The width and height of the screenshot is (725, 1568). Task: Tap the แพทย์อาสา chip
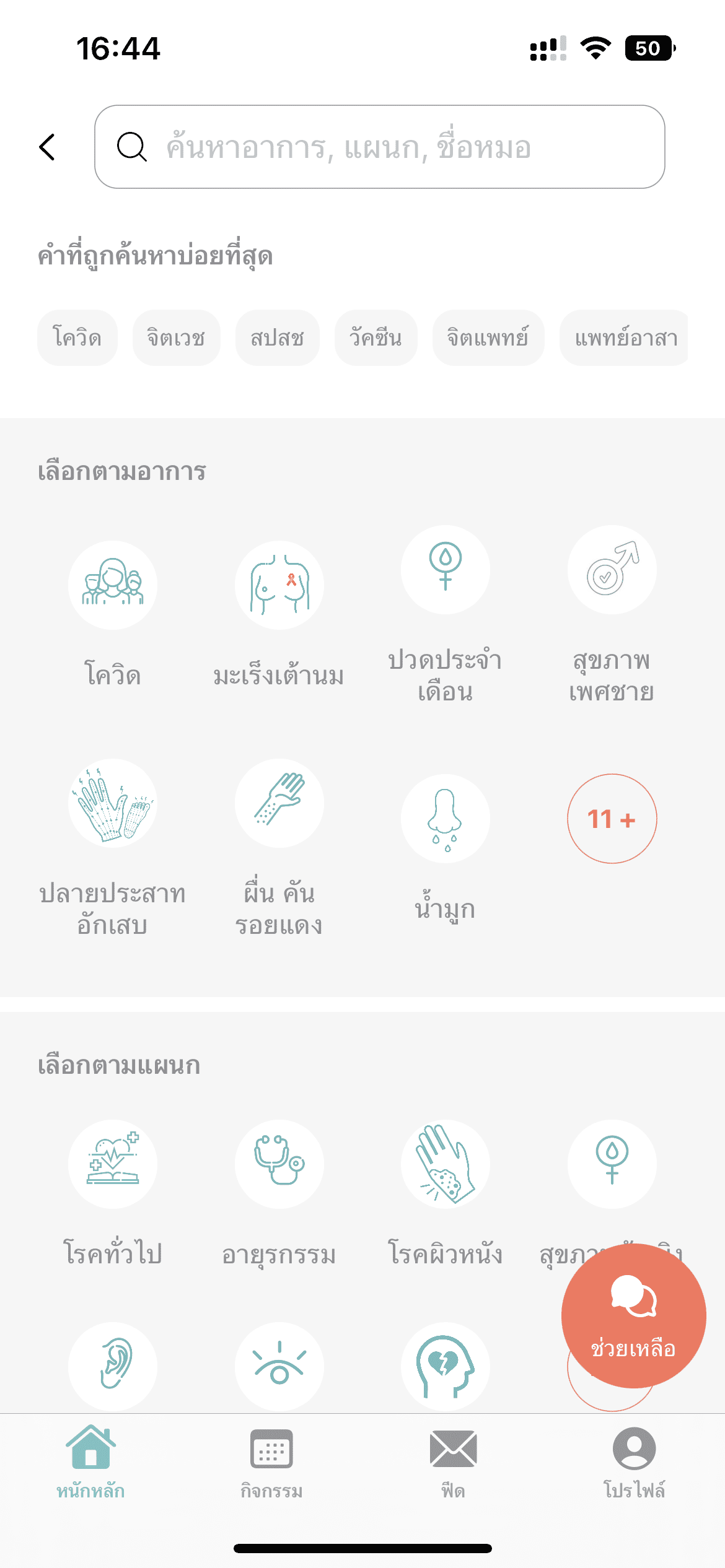click(625, 338)
